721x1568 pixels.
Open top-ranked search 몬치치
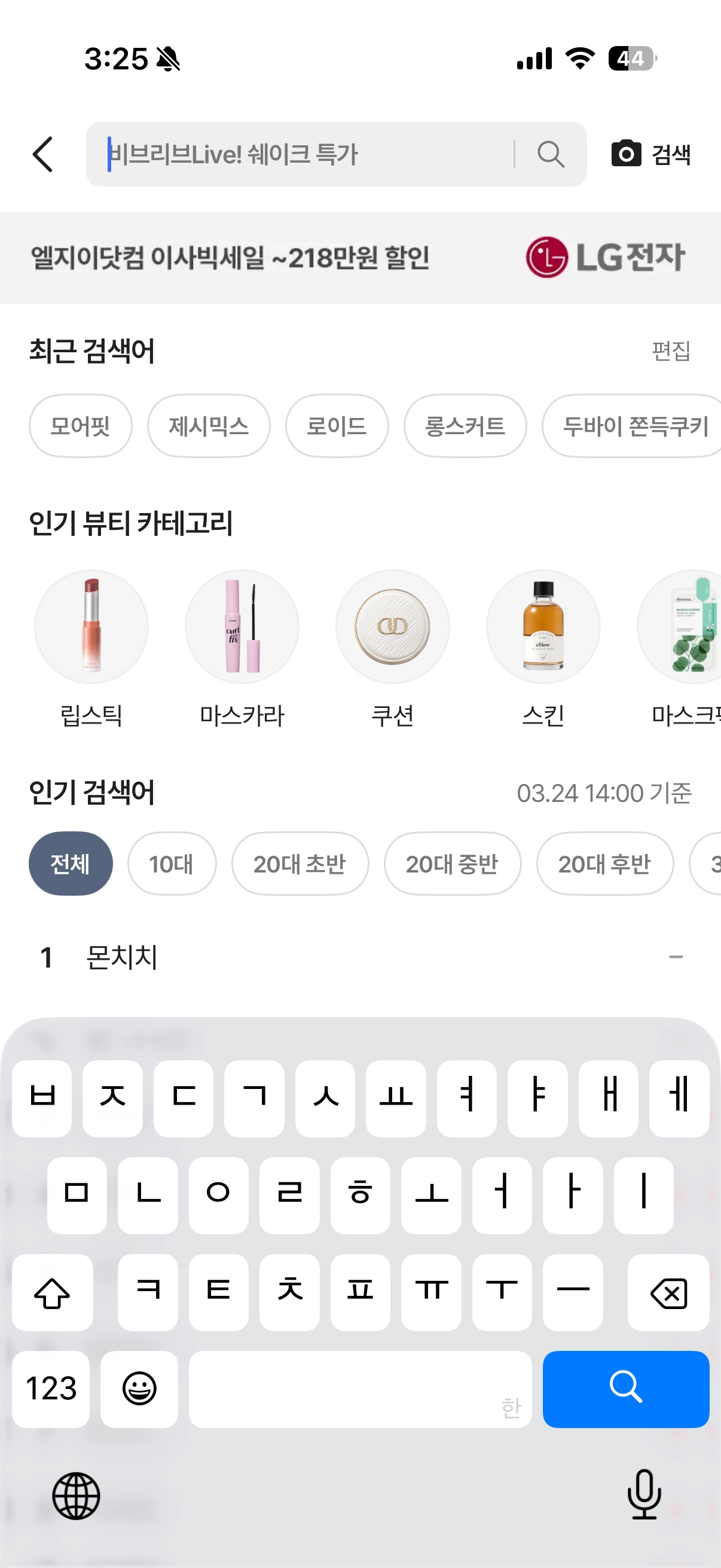click(122, 957)
